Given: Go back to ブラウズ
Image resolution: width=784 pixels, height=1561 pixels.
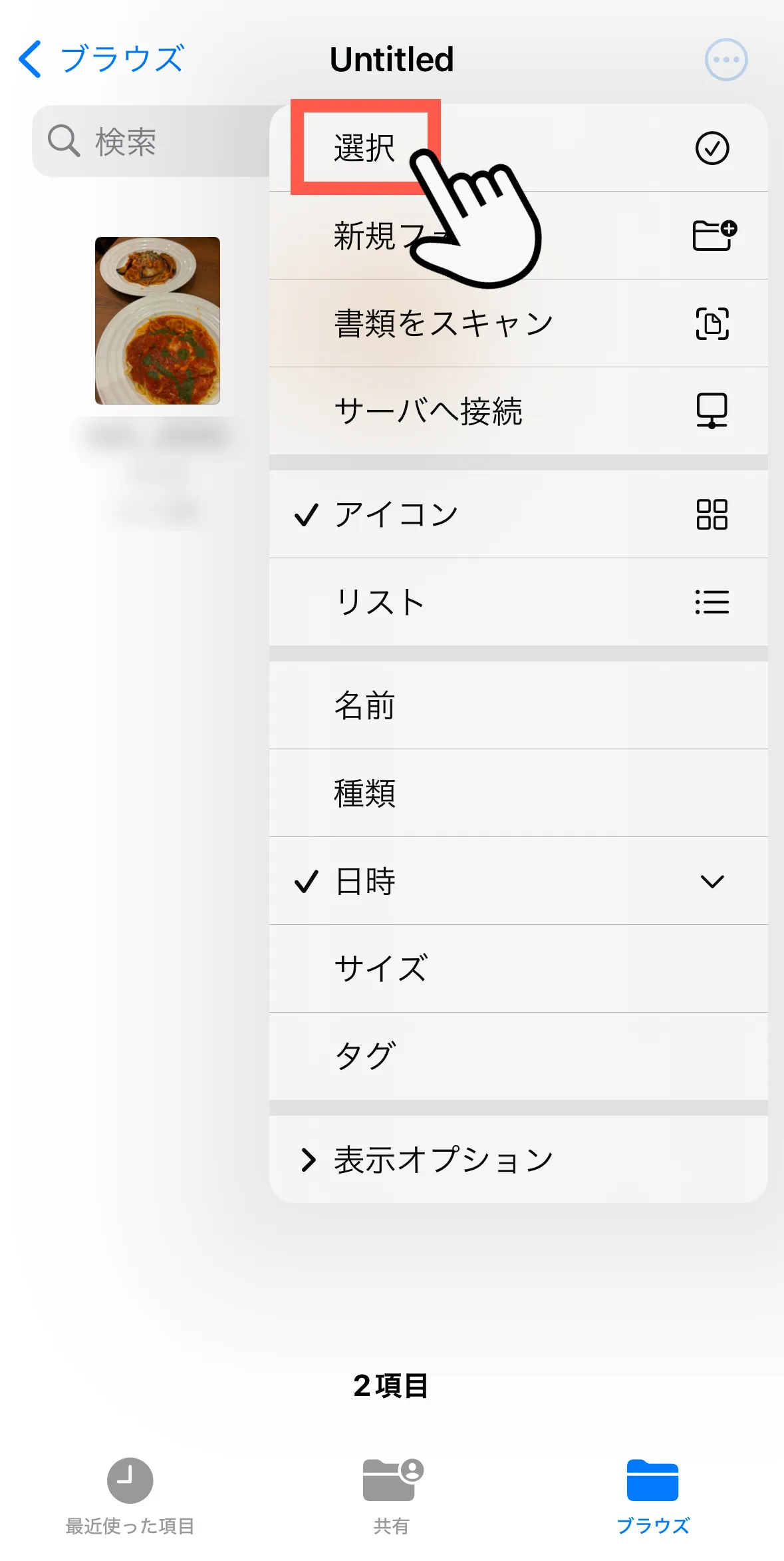Looking at the screenshot, I should [x=101, y=59].
